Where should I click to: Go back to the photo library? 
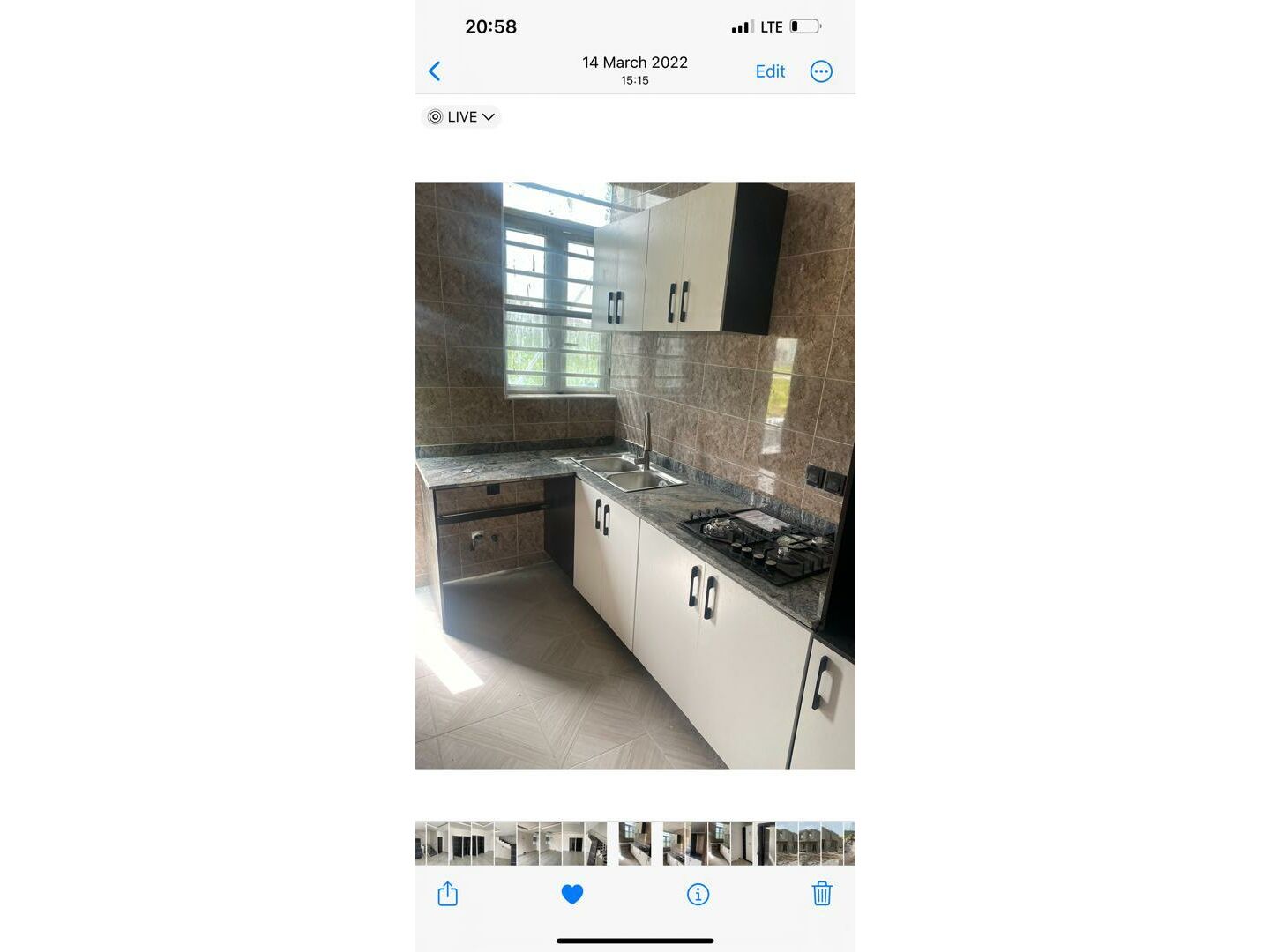click(434, 71)
